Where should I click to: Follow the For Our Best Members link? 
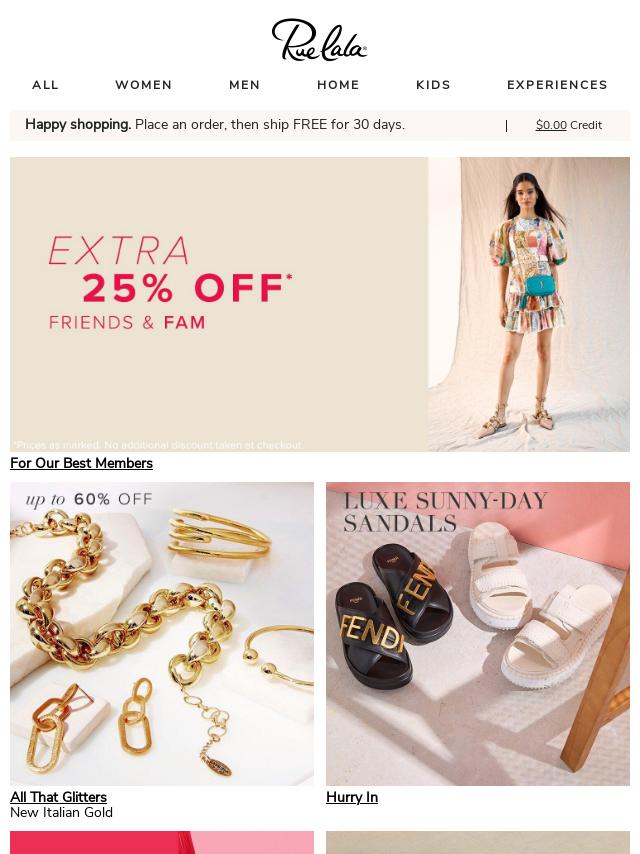81,463
